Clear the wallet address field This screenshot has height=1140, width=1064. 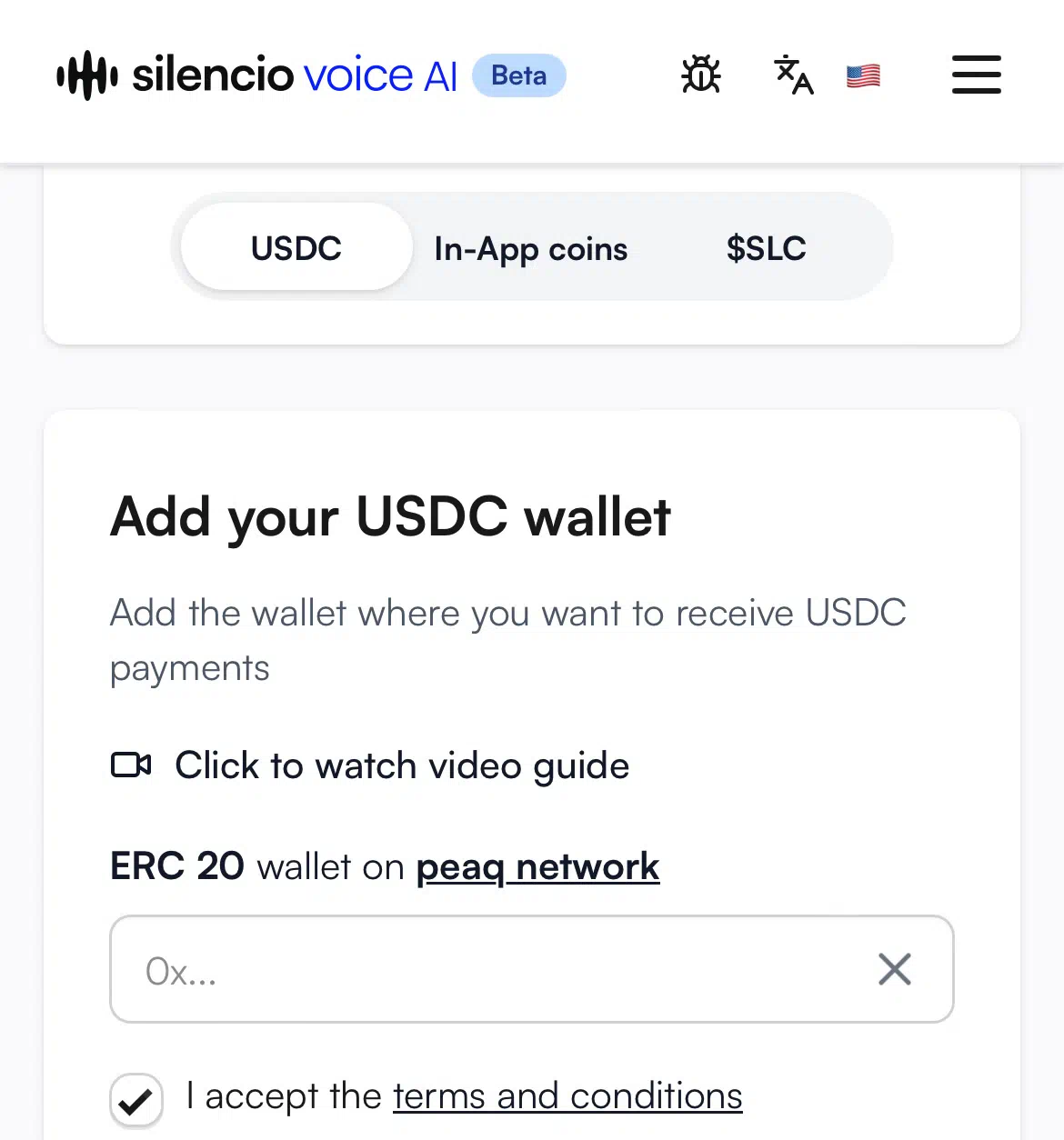click(x=895, y=969)
